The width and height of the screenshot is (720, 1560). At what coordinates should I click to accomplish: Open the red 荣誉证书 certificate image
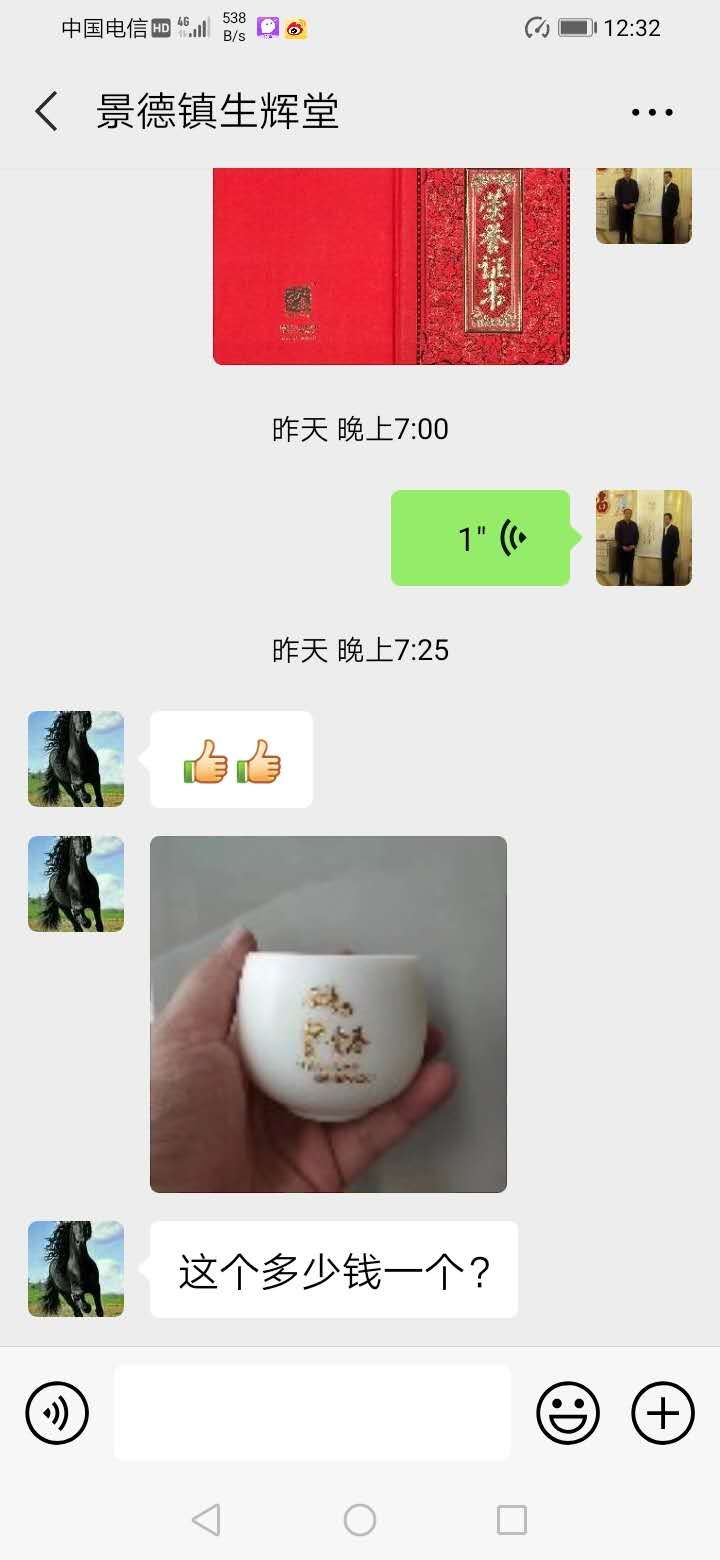tap(391, 266)
